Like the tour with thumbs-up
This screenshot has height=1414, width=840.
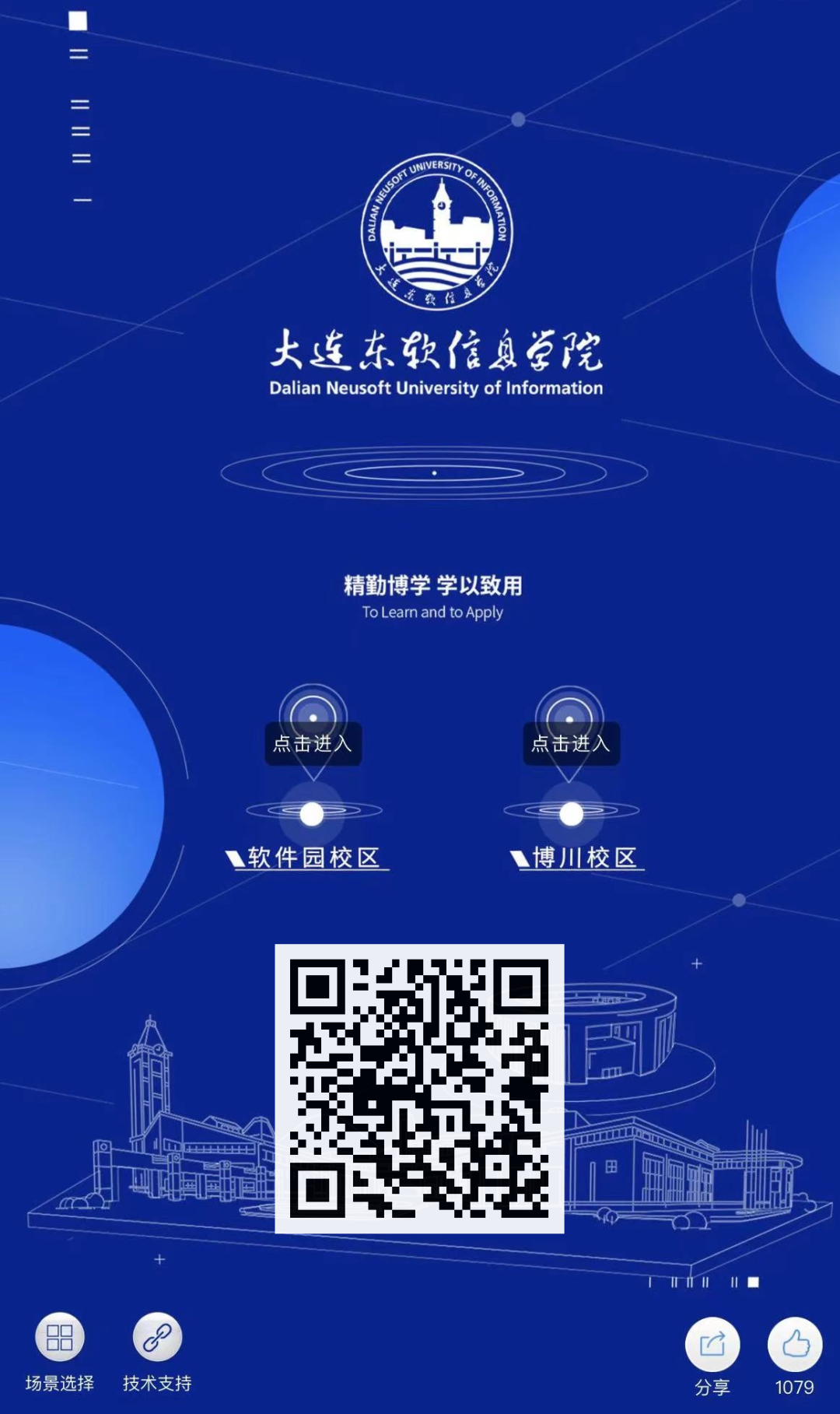794,1345
